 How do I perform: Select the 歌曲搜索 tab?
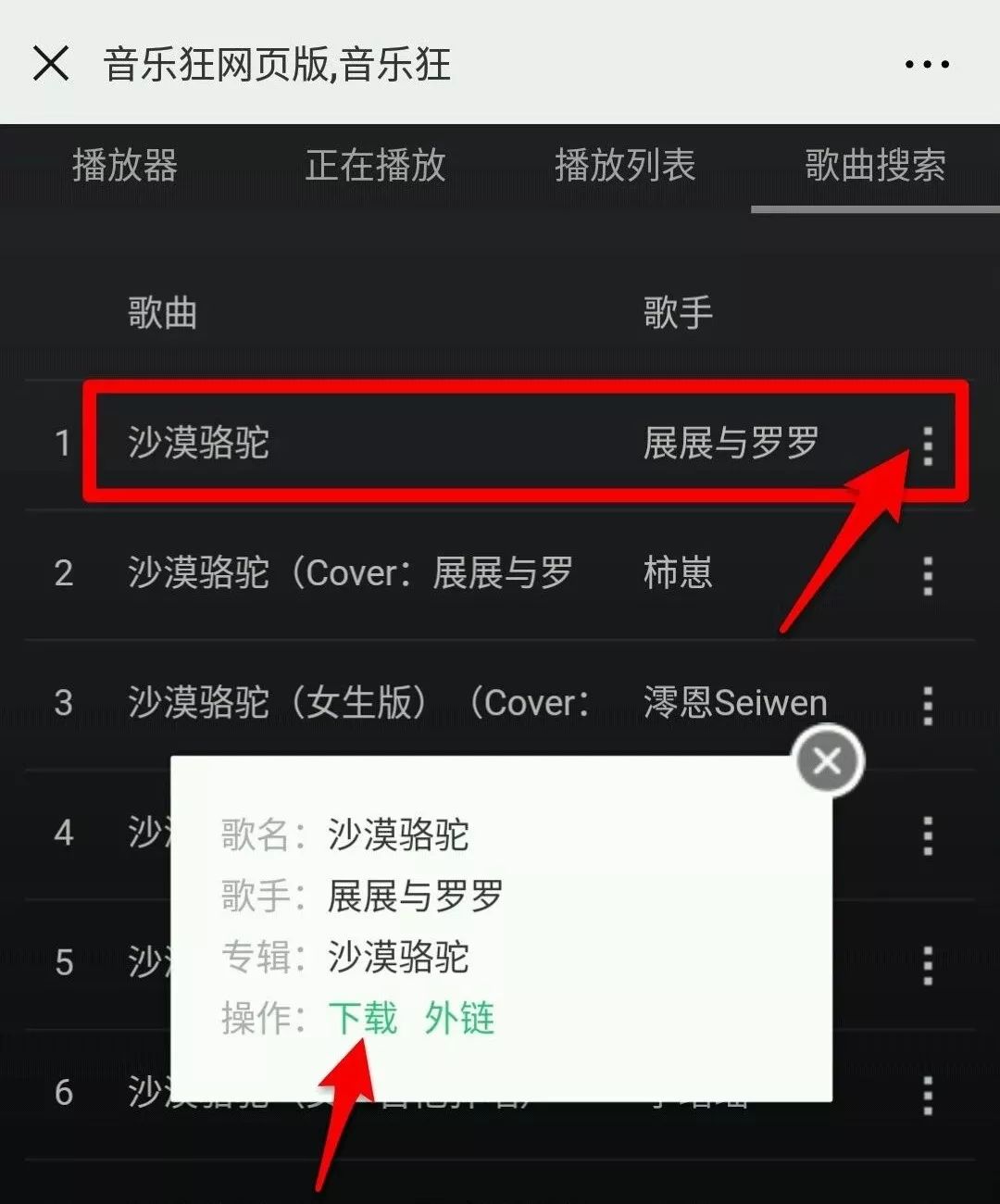point(875,166)
